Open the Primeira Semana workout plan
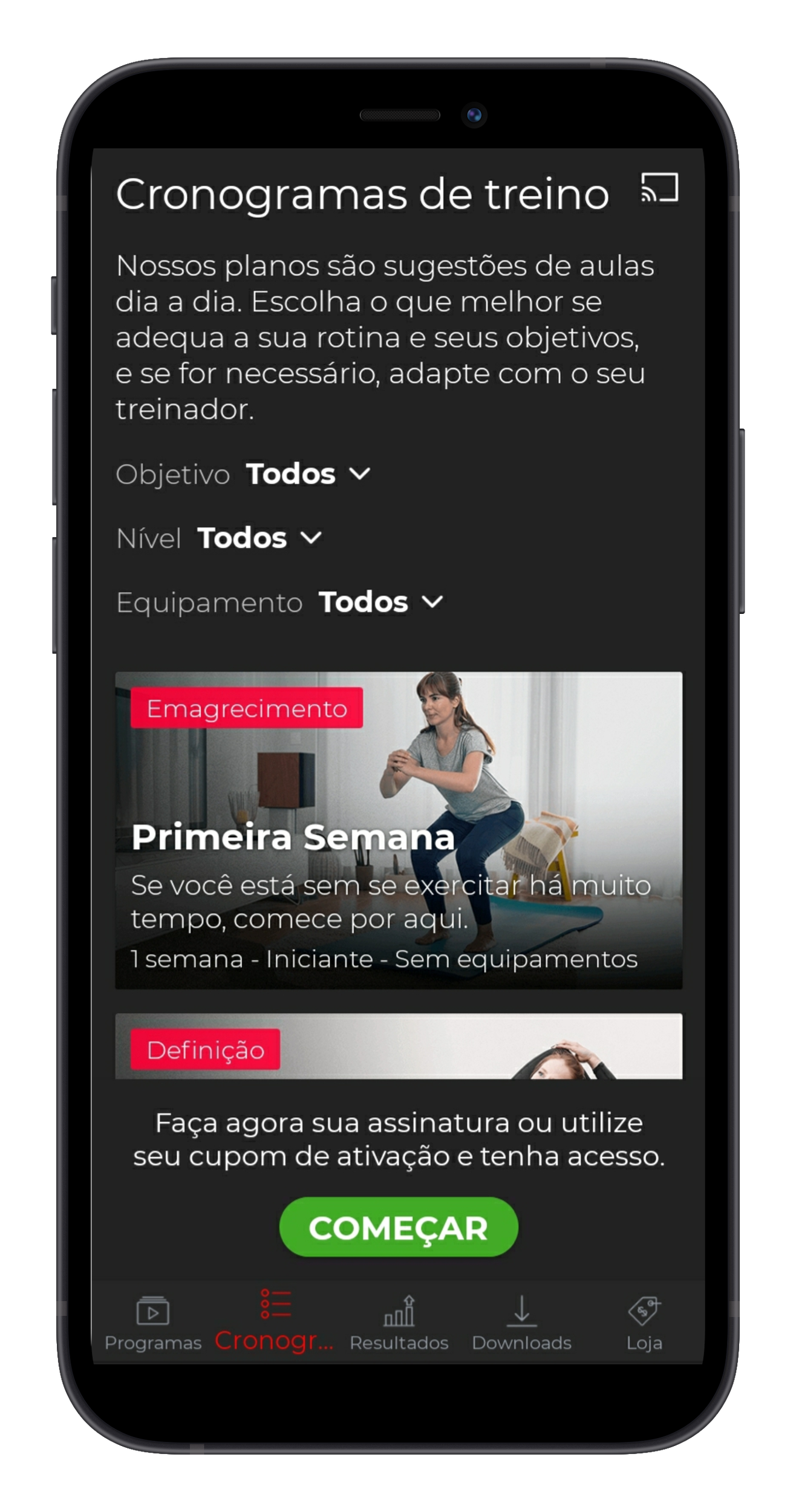Viewport: 796px width, 1512px height. [x=399, y=830]
